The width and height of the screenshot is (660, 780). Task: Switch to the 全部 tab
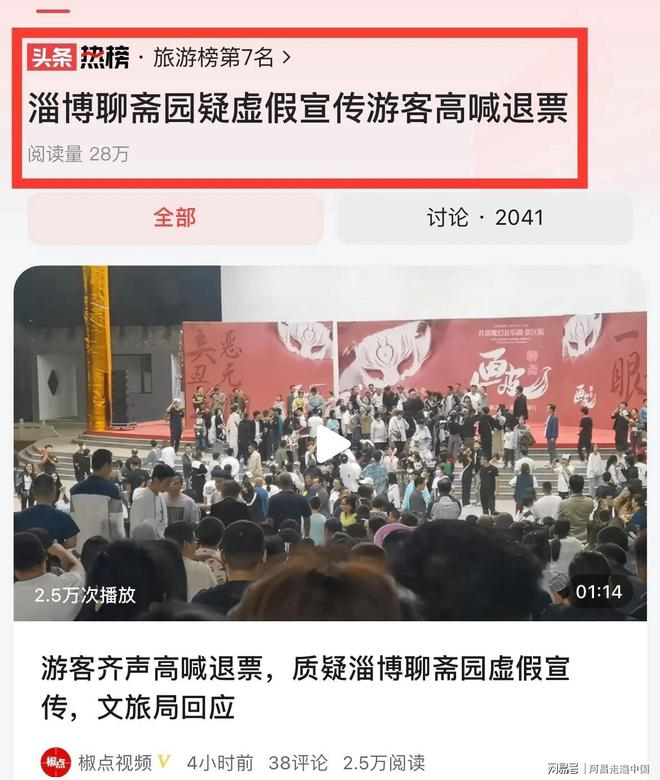(x=175, y=218)
